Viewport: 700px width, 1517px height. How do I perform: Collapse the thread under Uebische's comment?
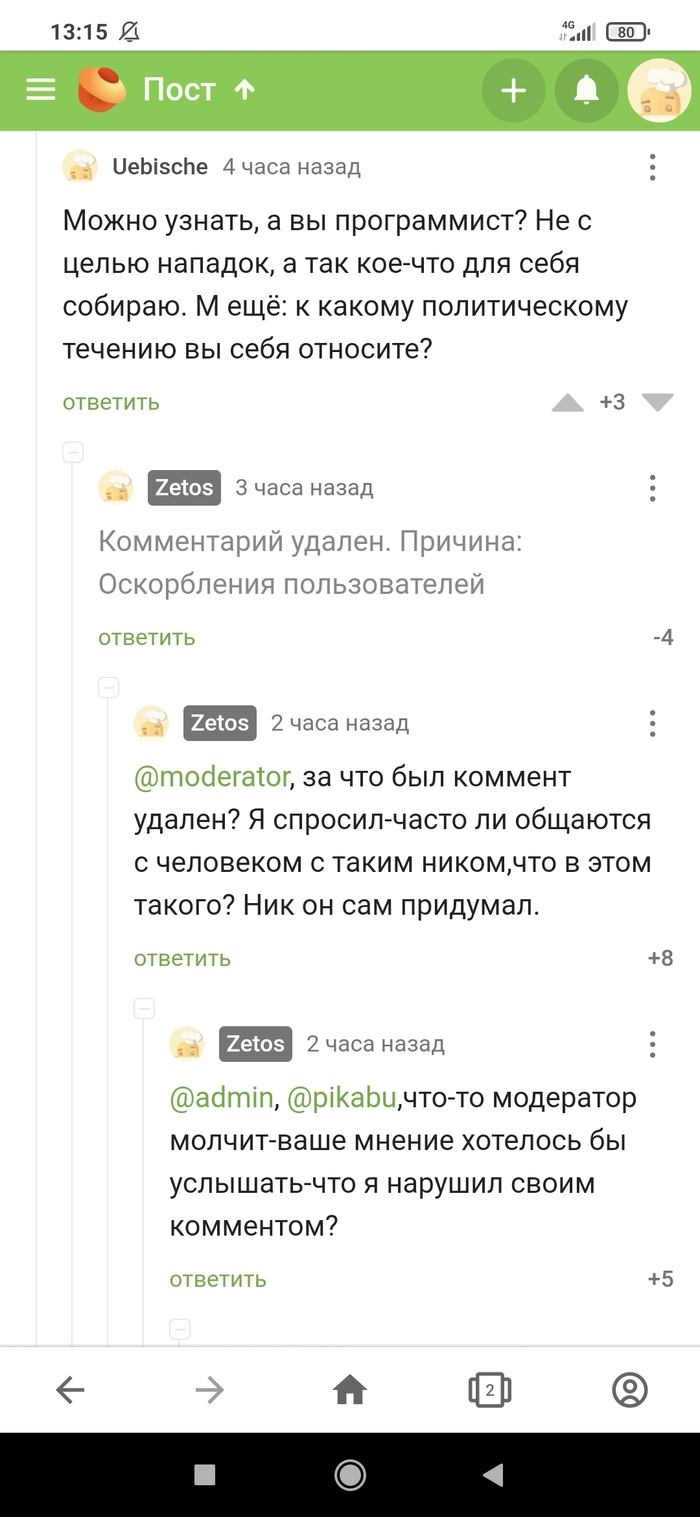pyautogui.click(x=73, y=452)
